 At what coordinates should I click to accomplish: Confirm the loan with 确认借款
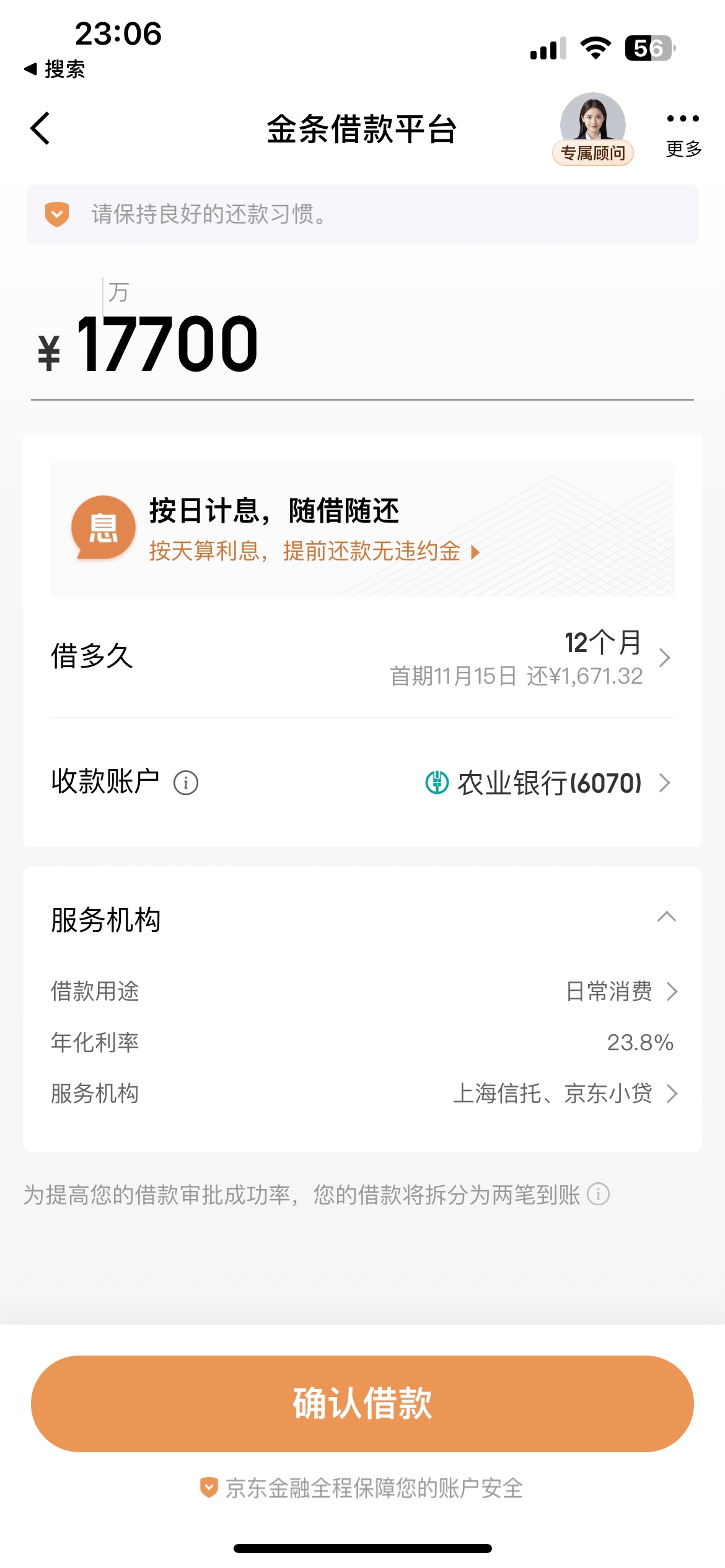tap(362, 1403)
